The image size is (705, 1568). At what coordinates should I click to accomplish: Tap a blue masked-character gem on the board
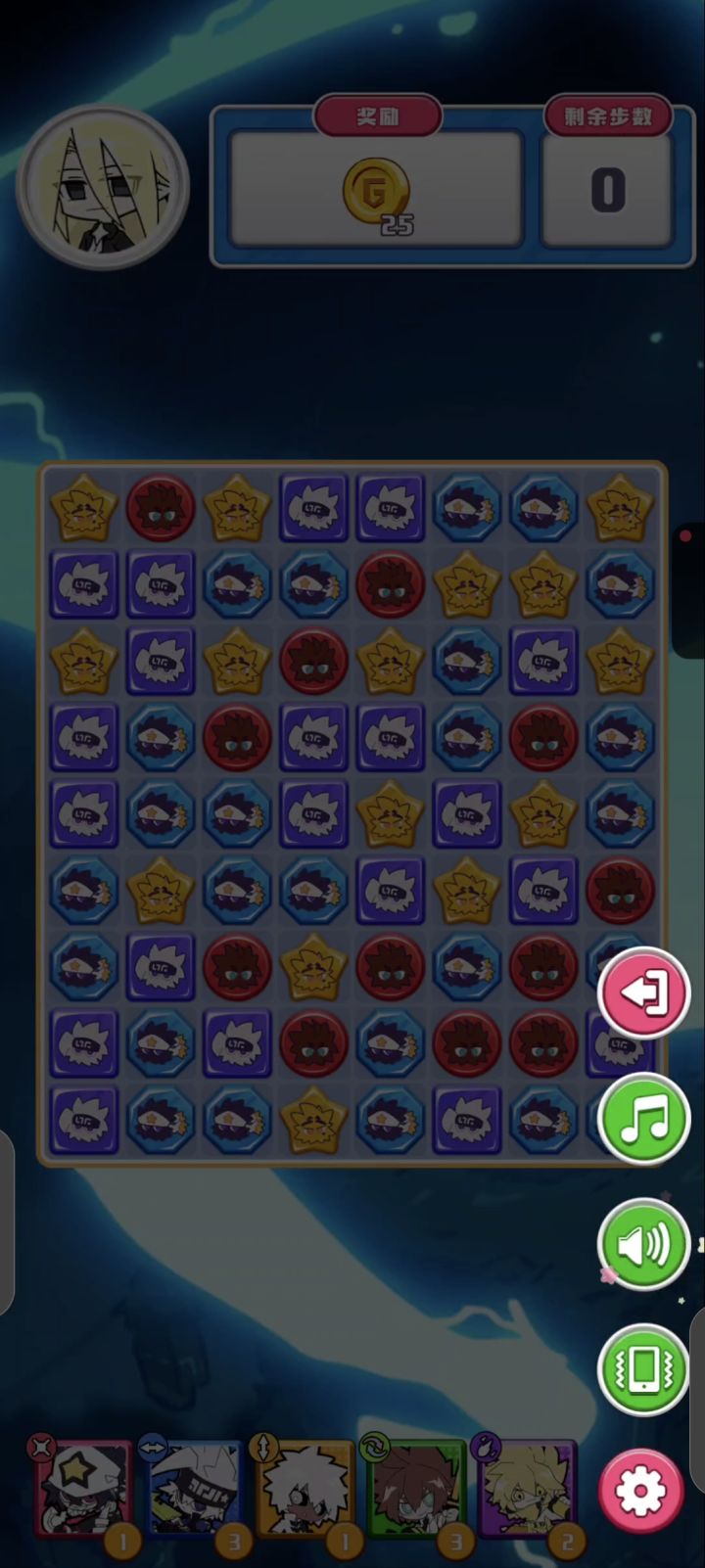point(467,507)
